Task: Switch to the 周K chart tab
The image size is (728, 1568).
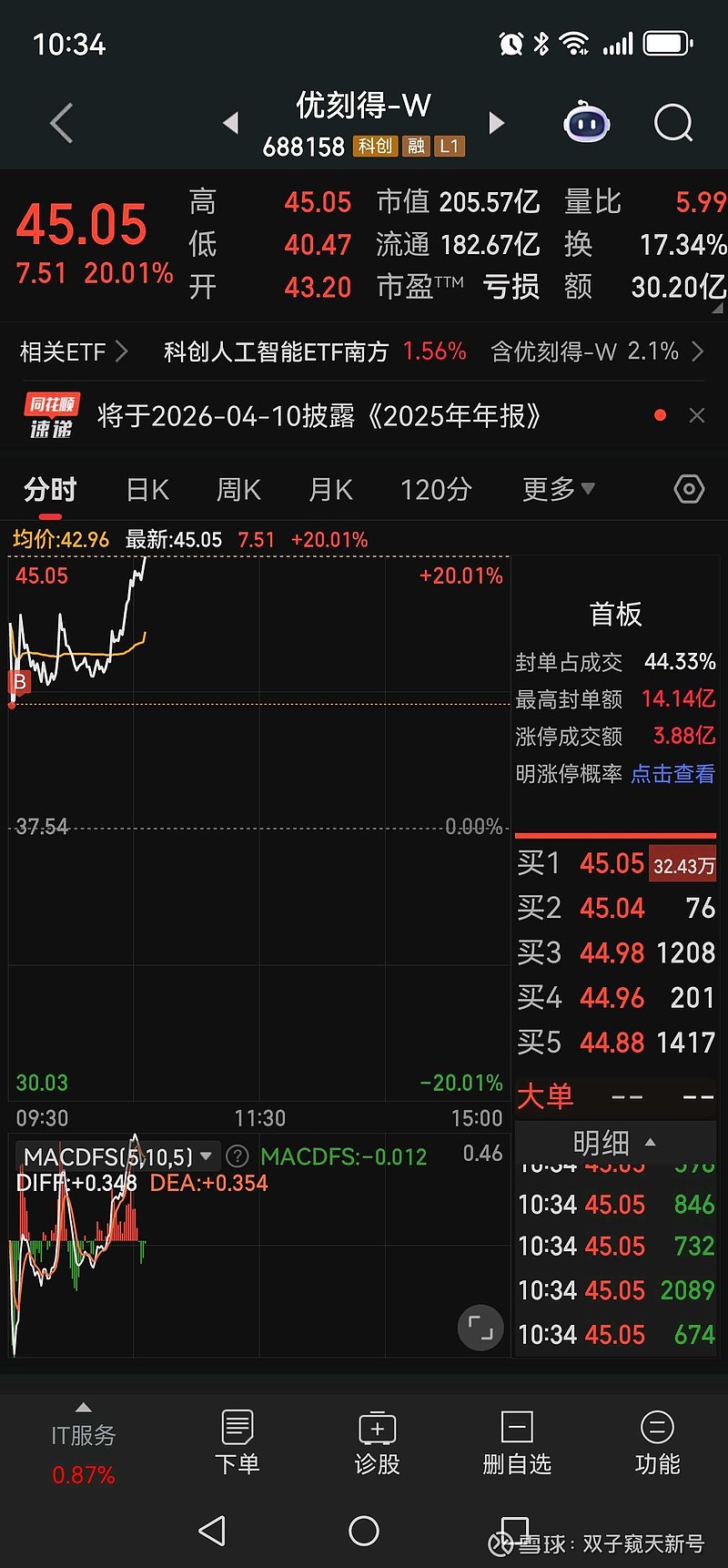Action: pos(238,490)
